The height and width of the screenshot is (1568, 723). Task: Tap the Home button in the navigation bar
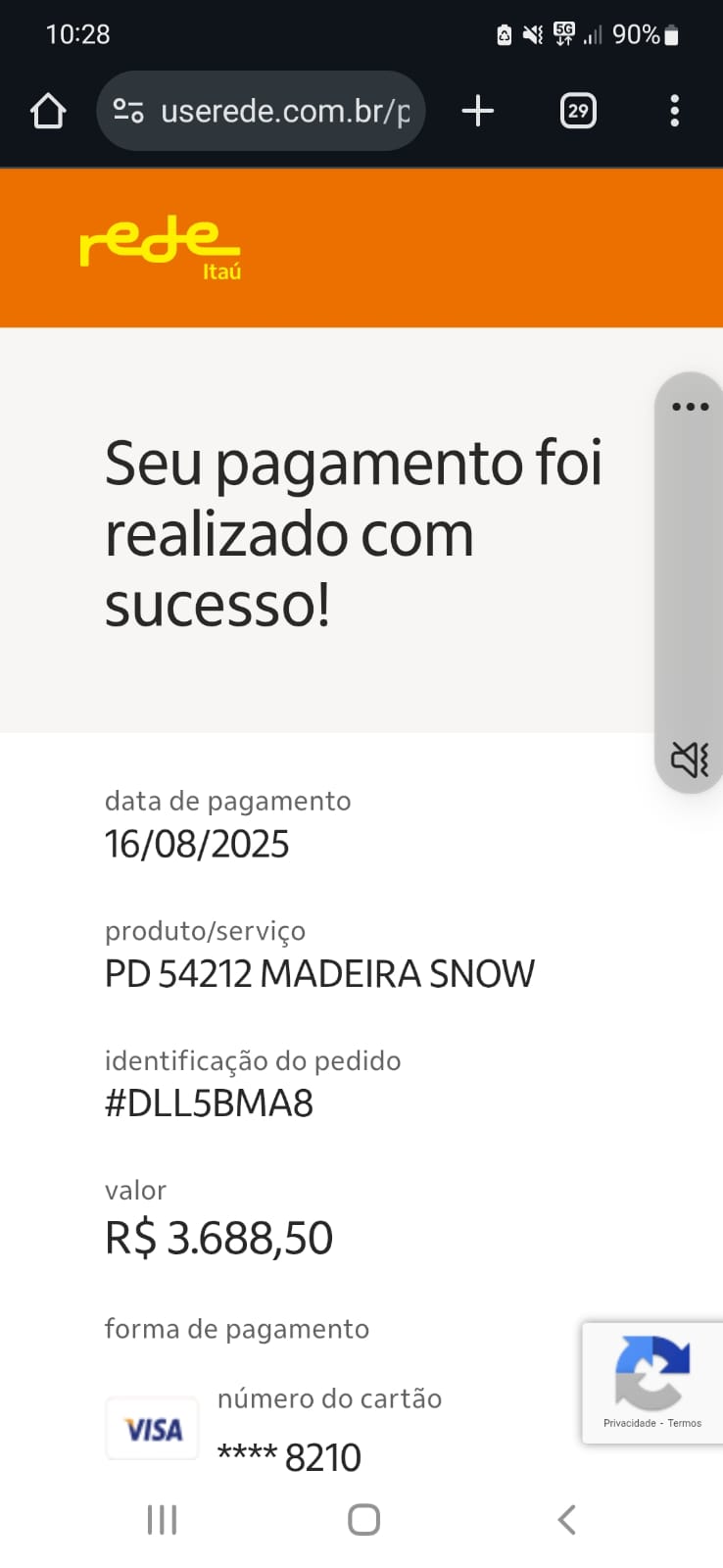[362, 1520]
